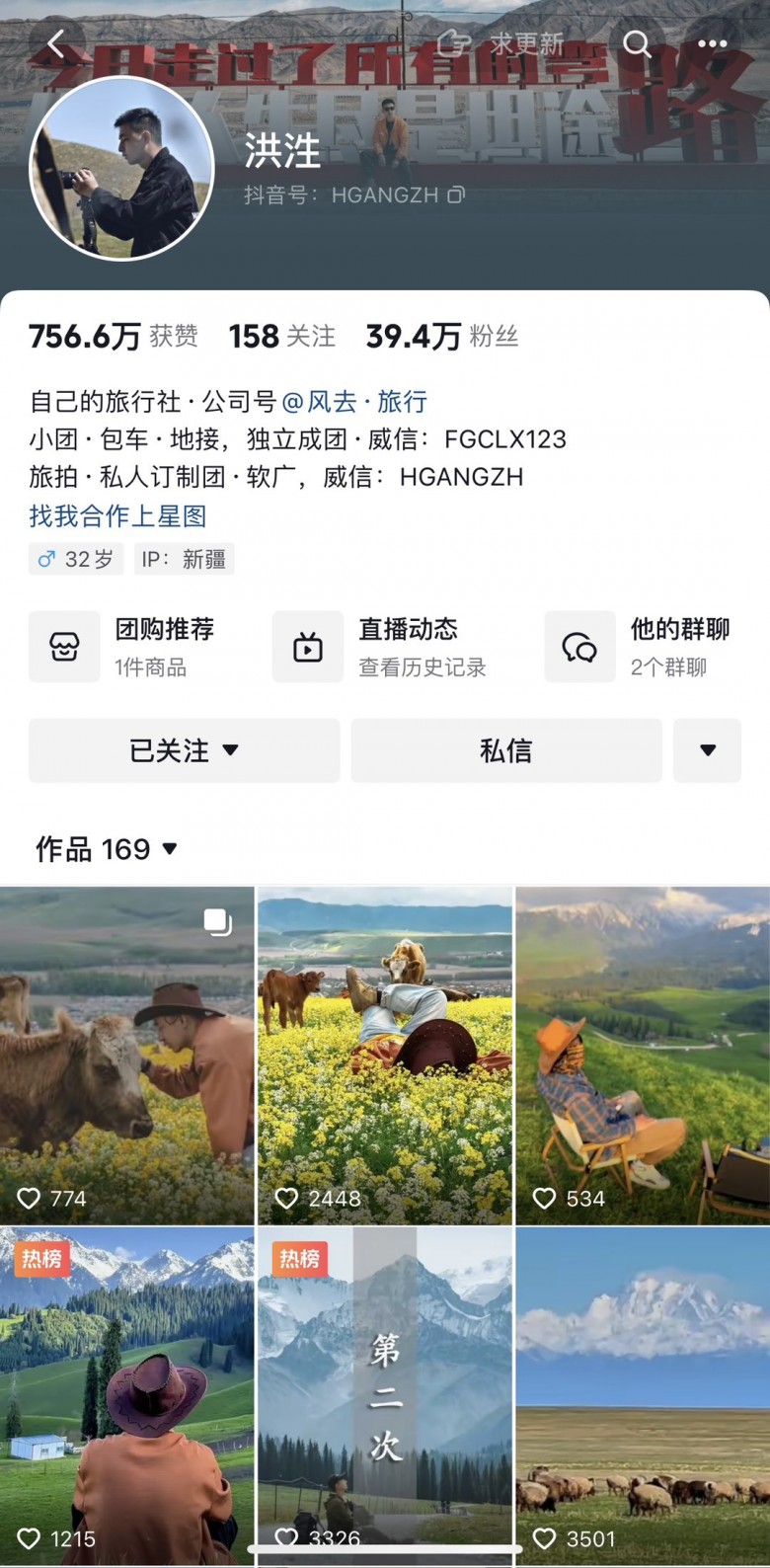Open the 作品 169 sort dropdown
770x1568 pixels.
point(107,849)
